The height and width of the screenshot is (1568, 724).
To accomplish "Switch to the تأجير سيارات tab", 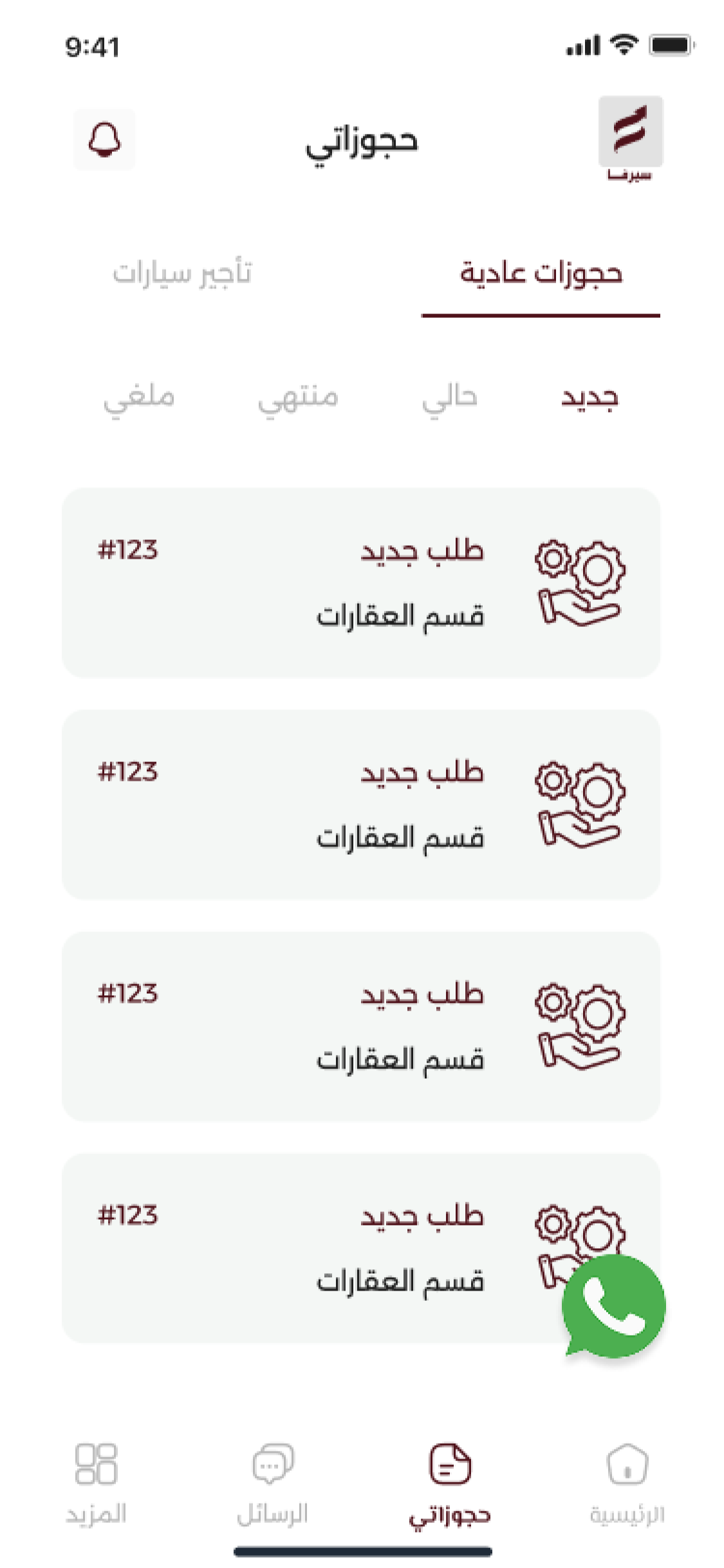I will coord(182,274).
